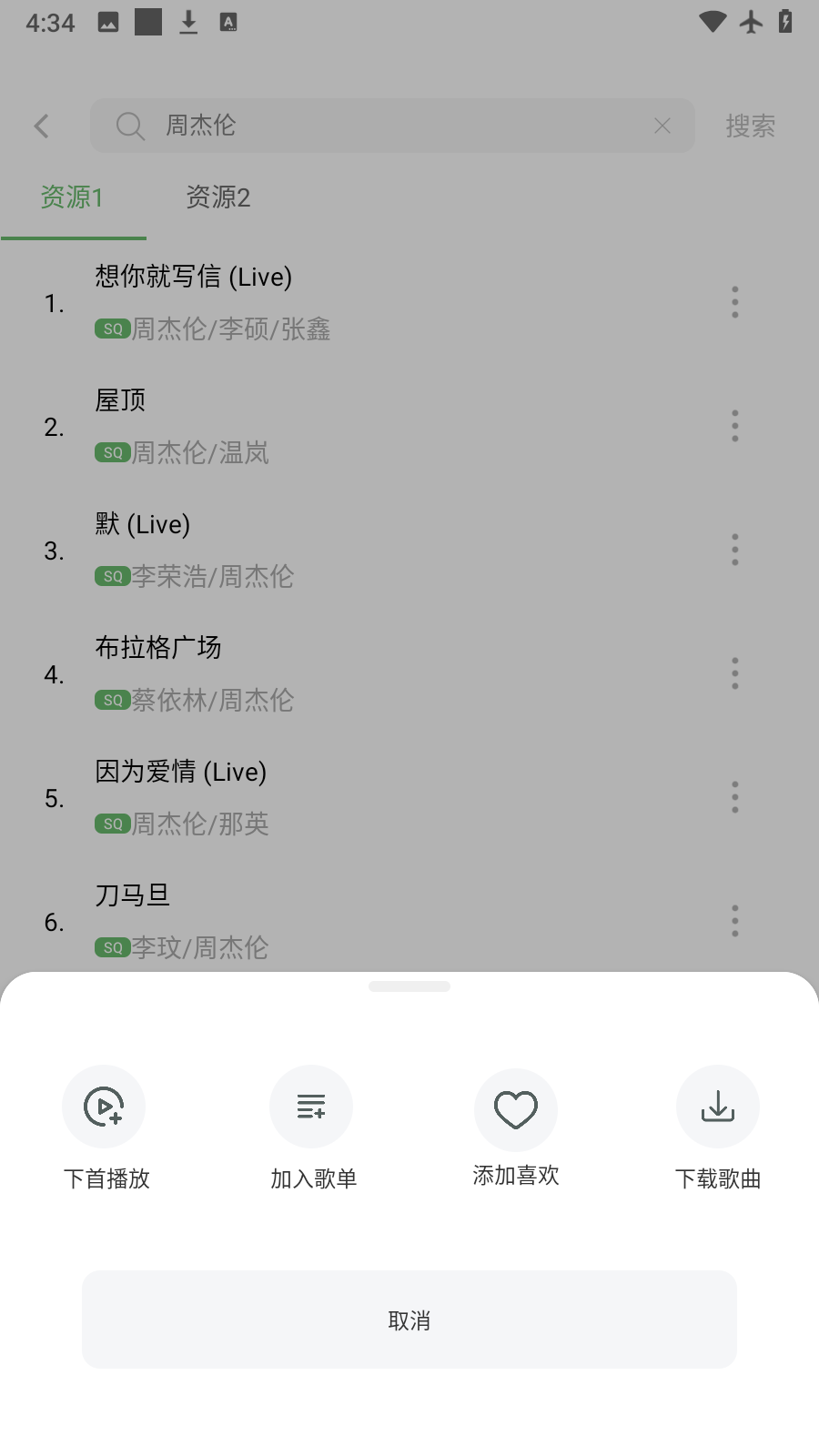
Task: Open more options for 因为爱情 (Live)
Action: [x=734, y=797]
